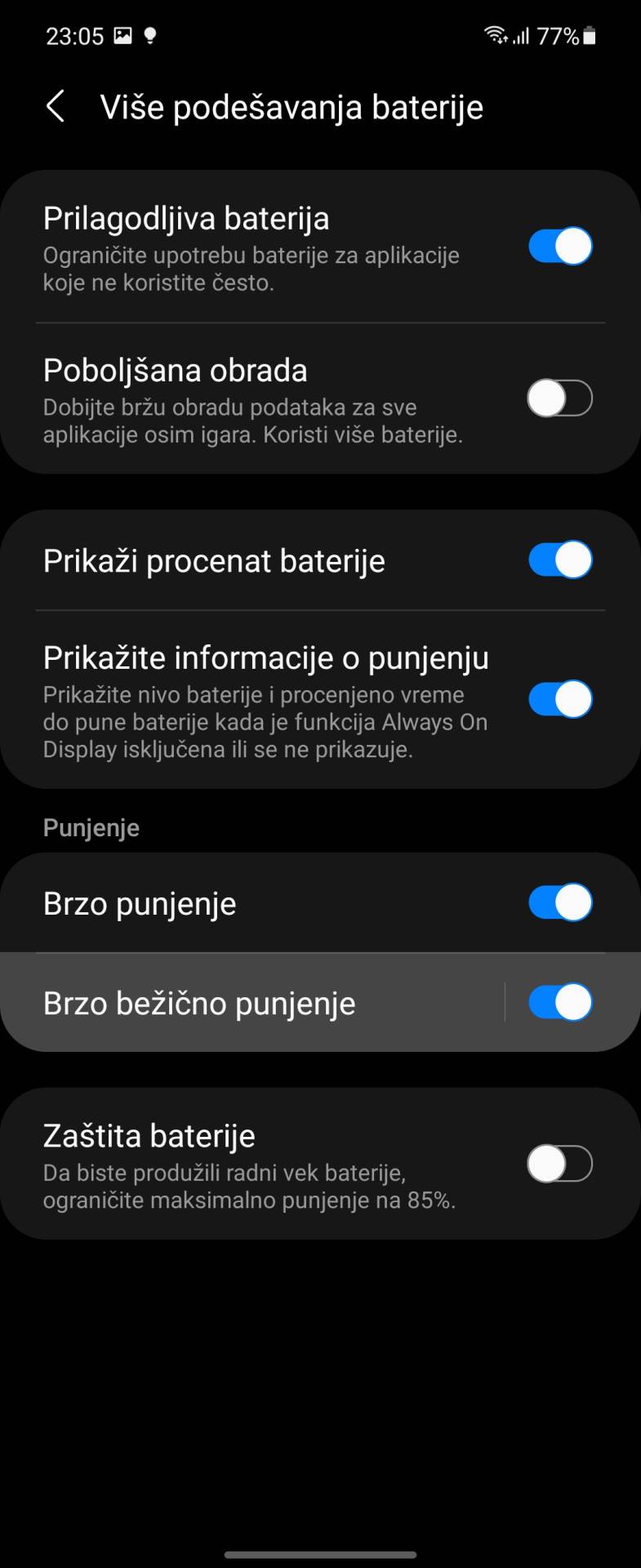Enable Zaštita baterije
The image size is (641, 1568).
[559, 1165]
